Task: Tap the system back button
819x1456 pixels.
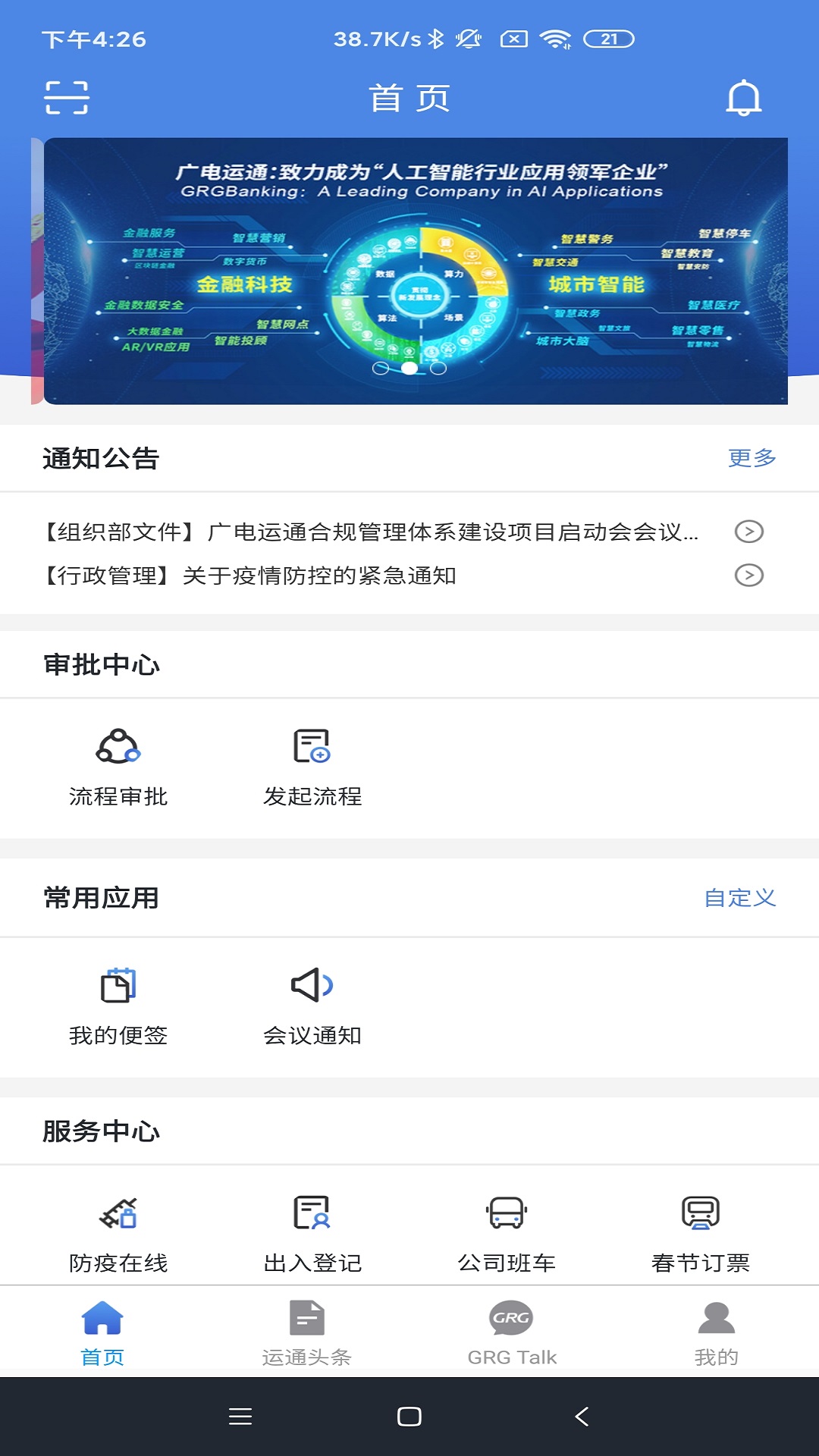Action: click(x=582, y=1416)
